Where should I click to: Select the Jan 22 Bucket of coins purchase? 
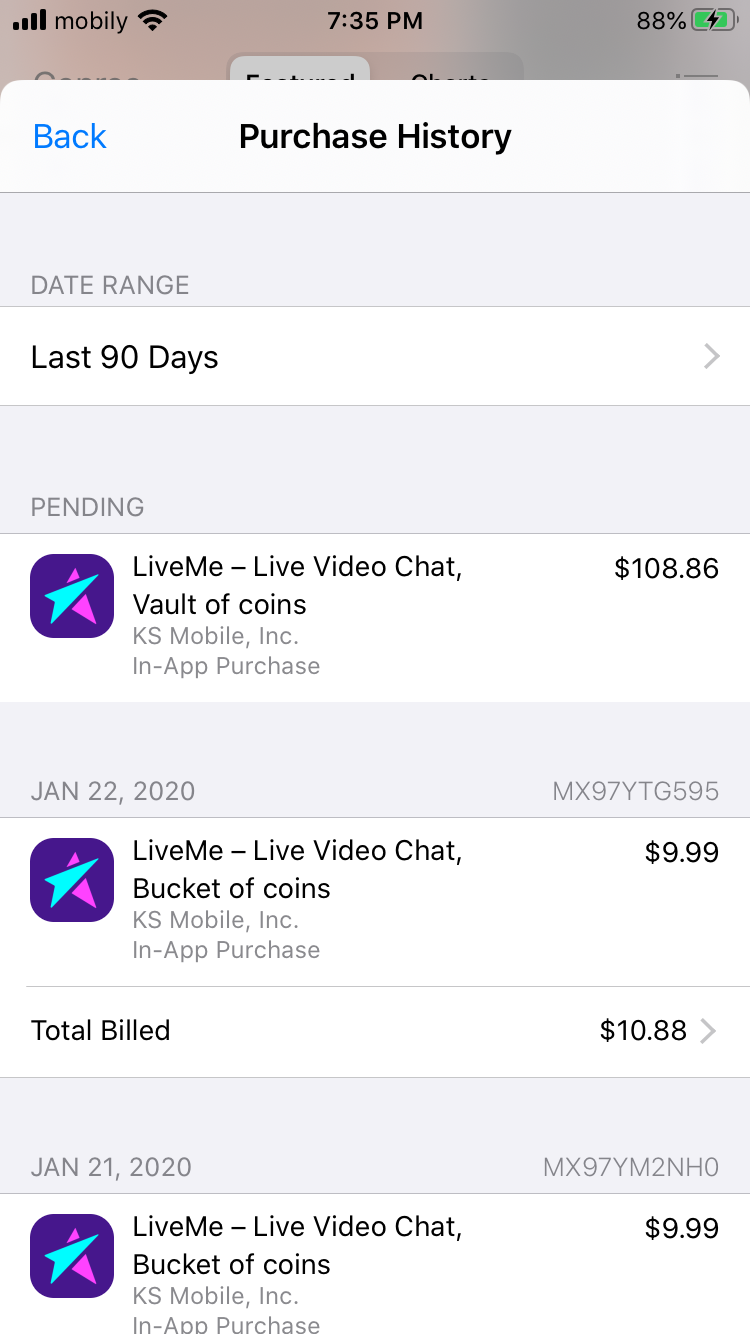[375, 901]
